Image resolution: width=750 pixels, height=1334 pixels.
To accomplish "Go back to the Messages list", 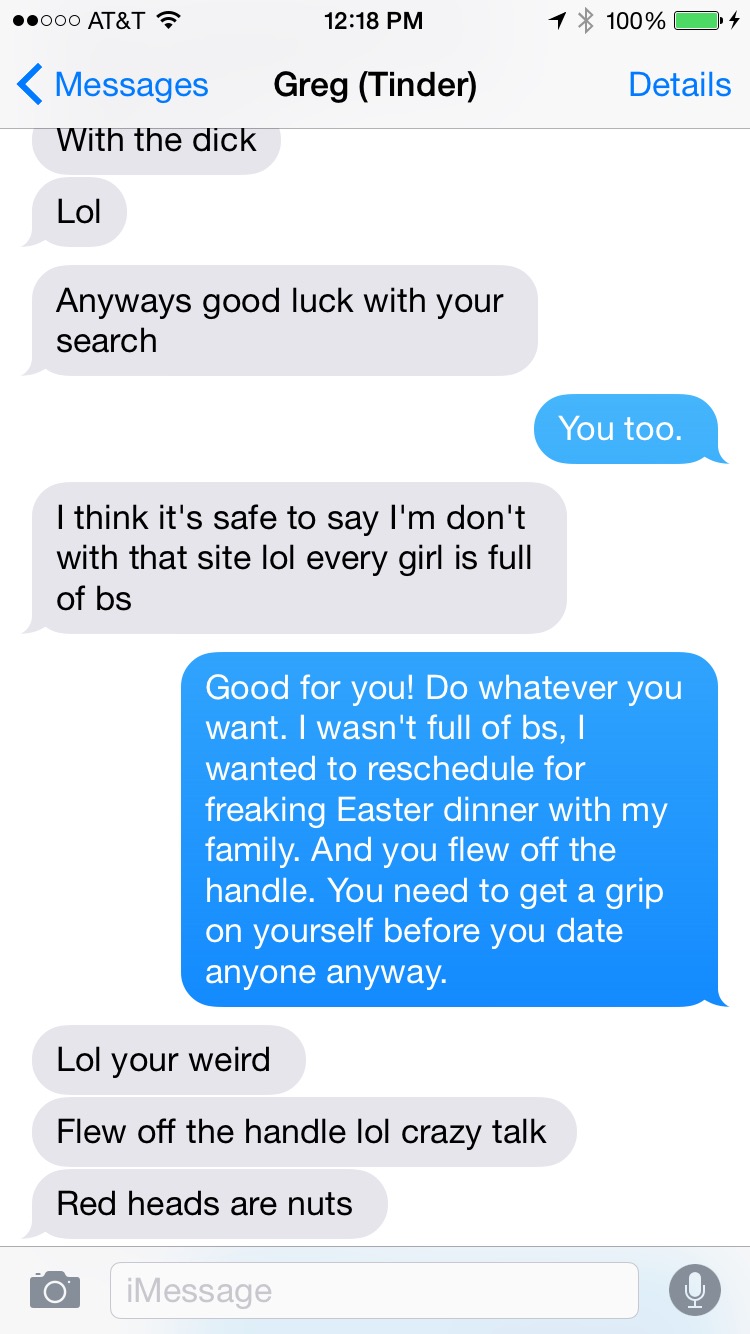I will click(x=112, y=85).
